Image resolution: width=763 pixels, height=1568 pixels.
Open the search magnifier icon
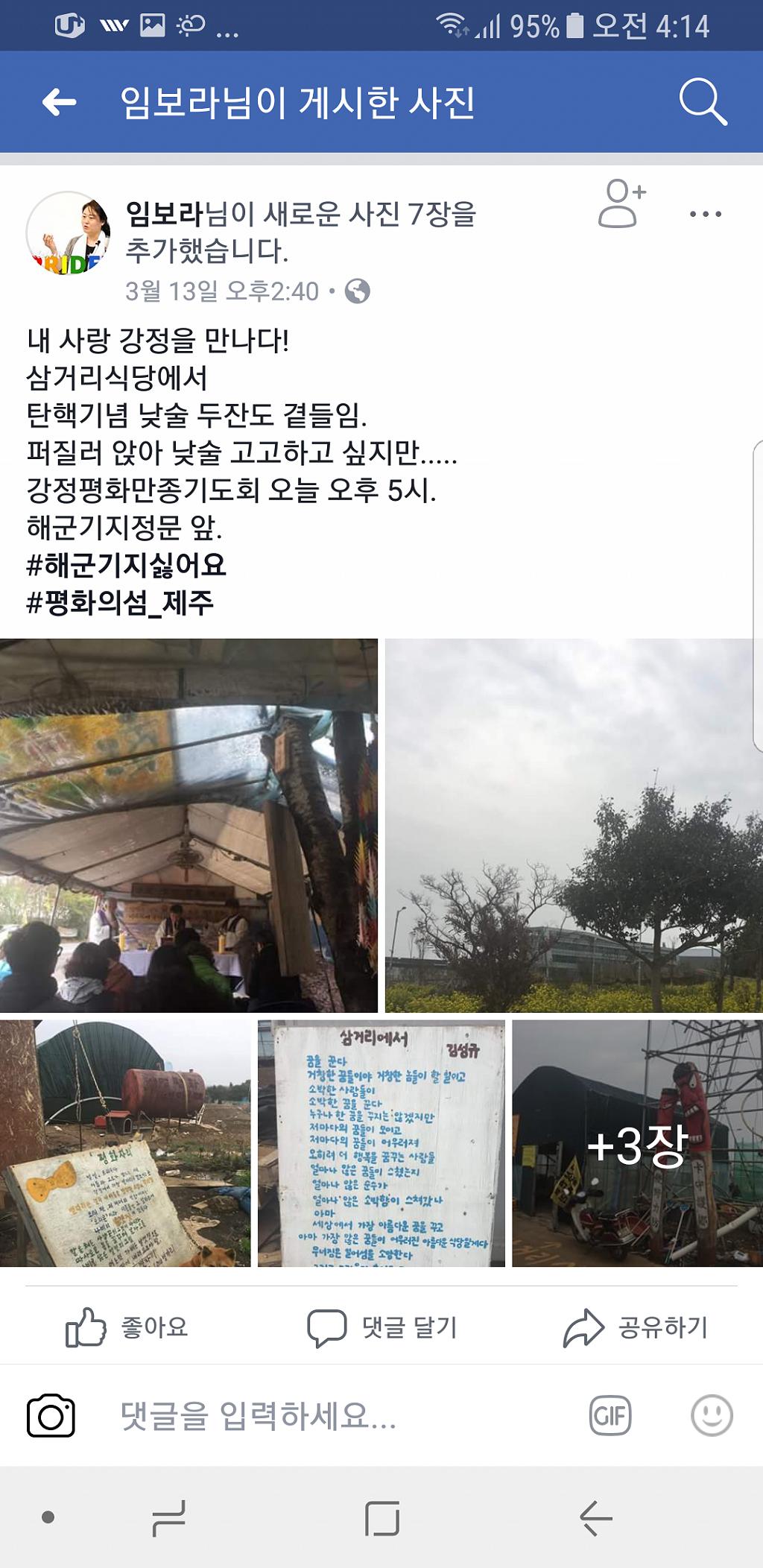[702, 102]
